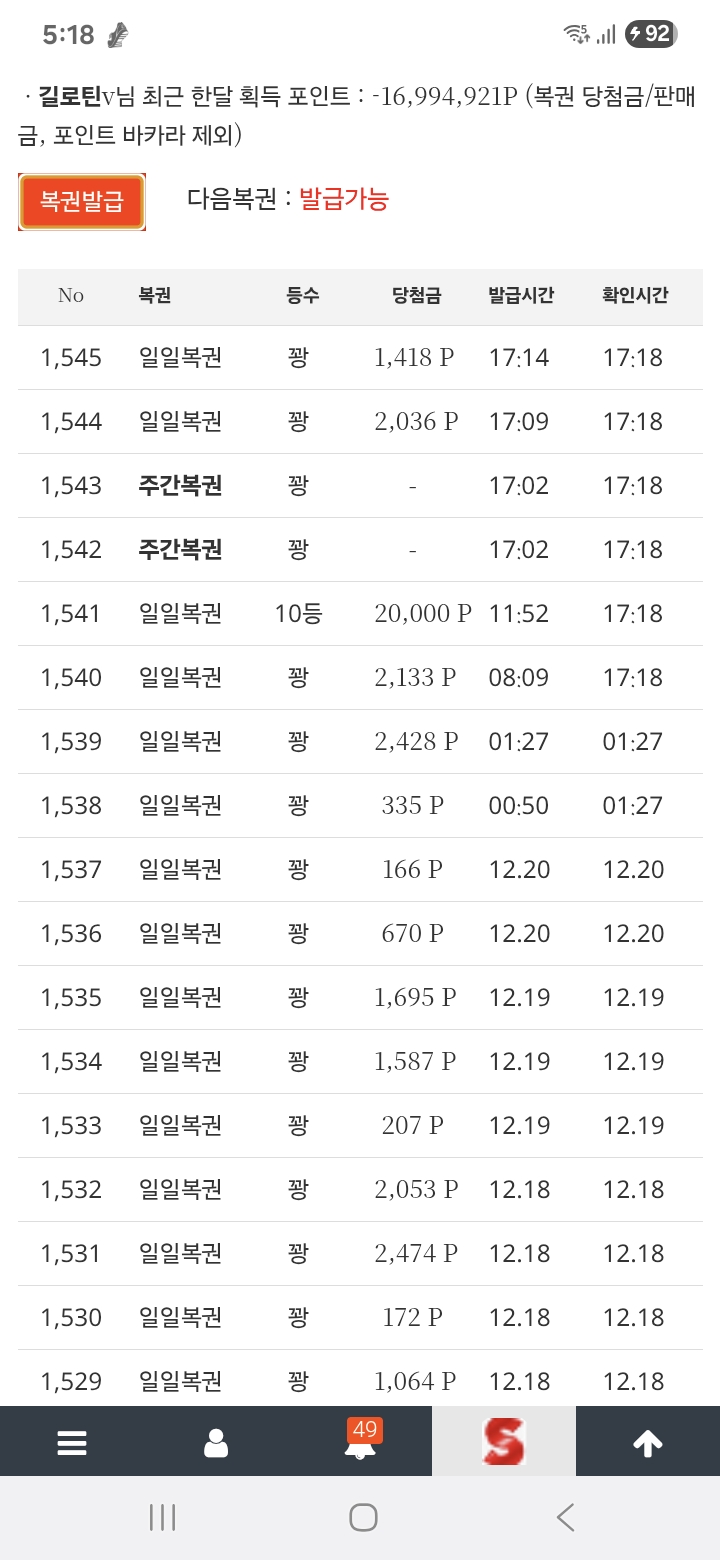Open the notifications bell with 49 alerts
720x1560 pixels.
(360, 1442)
